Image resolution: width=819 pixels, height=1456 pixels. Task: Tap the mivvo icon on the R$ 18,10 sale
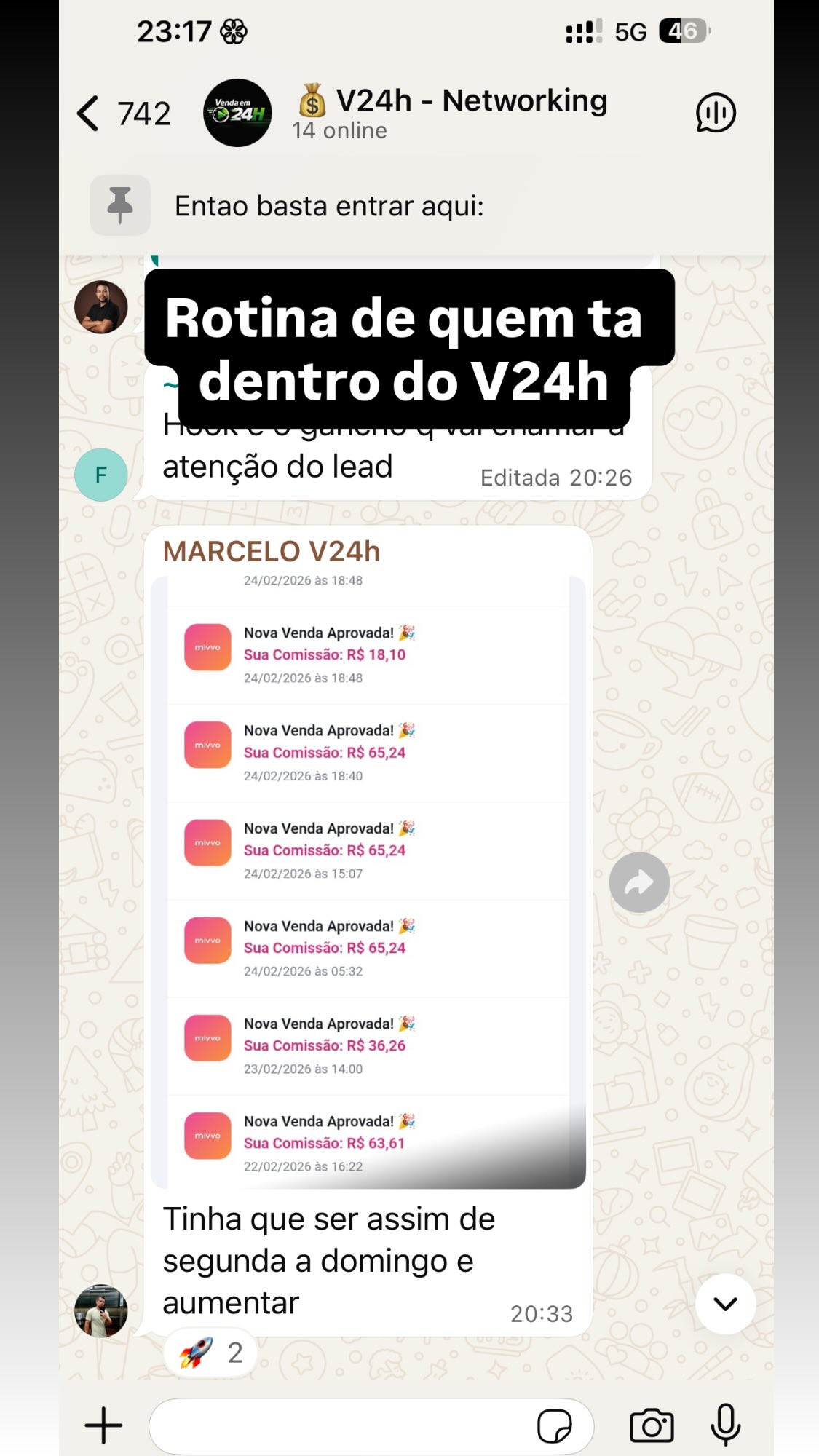pyautogui.click(x=207, y=646)
